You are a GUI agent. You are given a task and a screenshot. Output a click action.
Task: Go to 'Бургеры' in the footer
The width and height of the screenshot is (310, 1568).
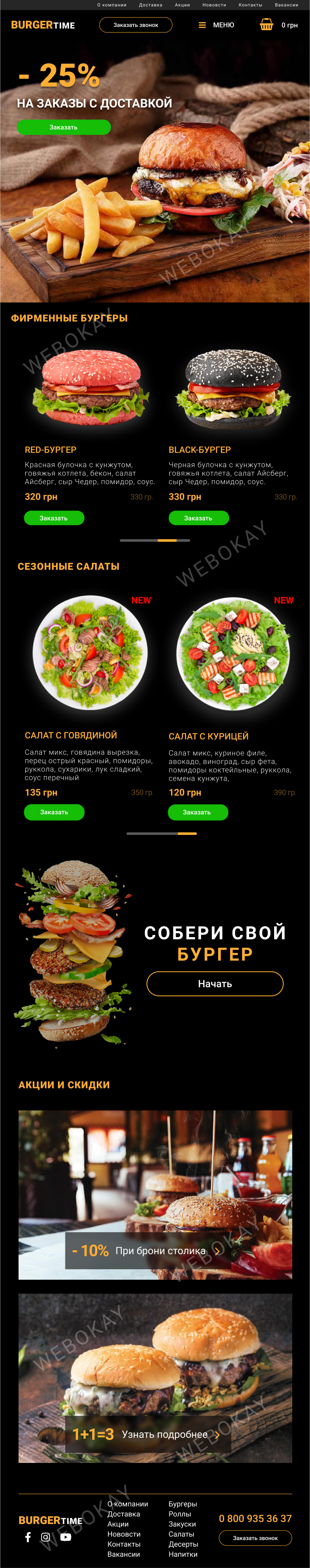pyautogui.click(x=183, y=1504)
